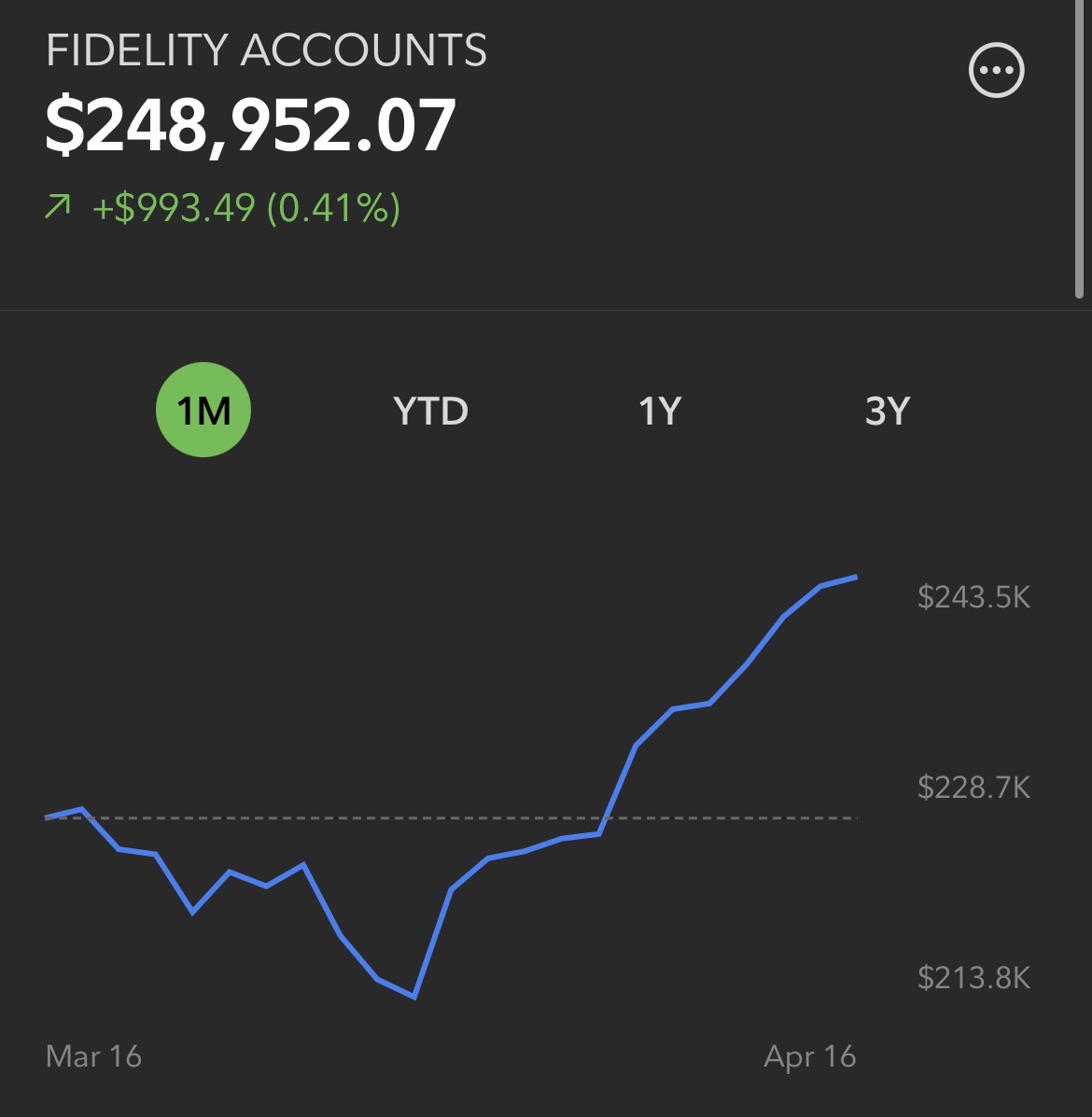The image size is (1092, 1117).
Task: Switch to the YTD chart range
Action: tap(430, 411)
